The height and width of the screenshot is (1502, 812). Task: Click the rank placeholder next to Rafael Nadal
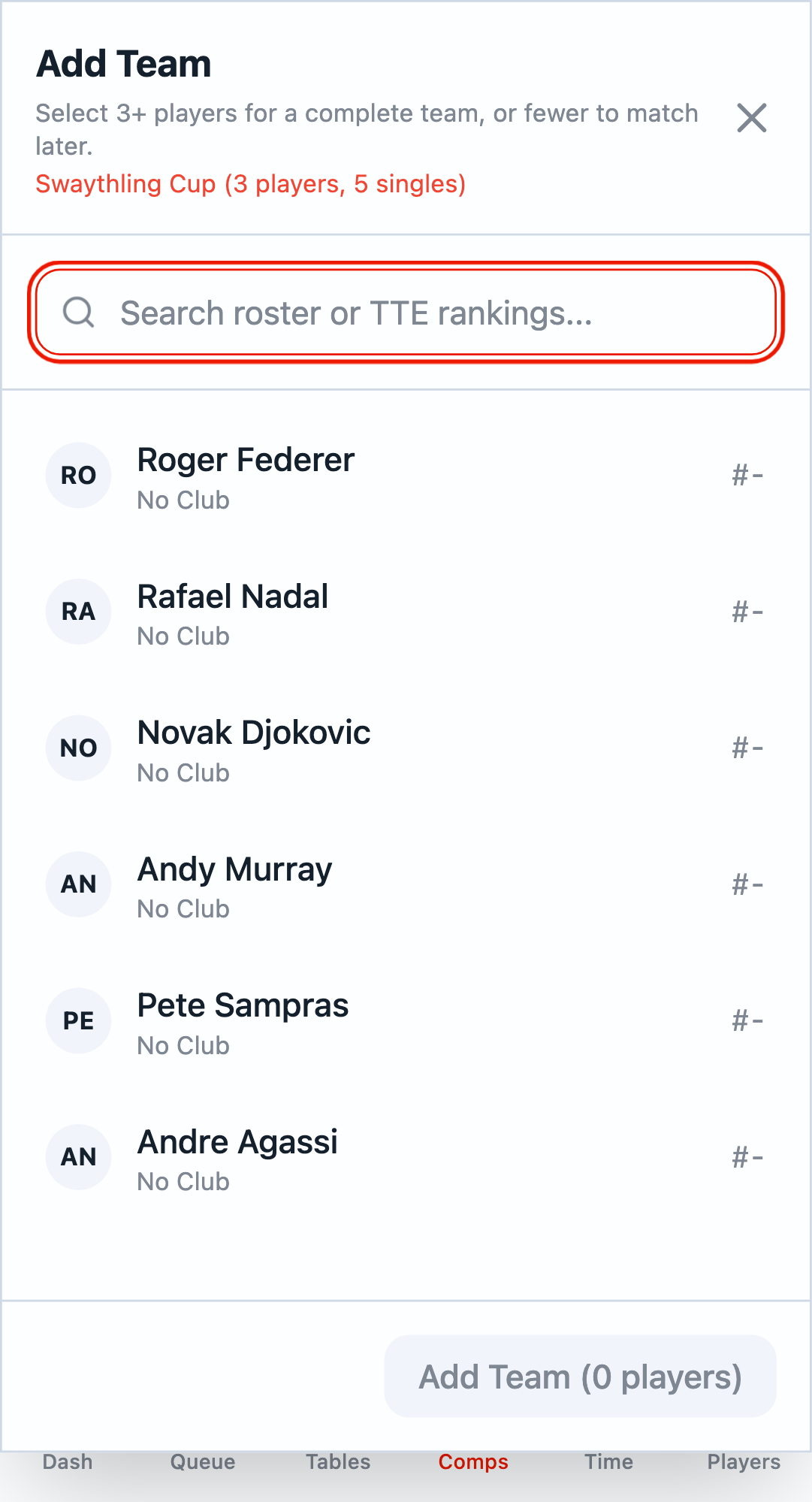(747, 612)
